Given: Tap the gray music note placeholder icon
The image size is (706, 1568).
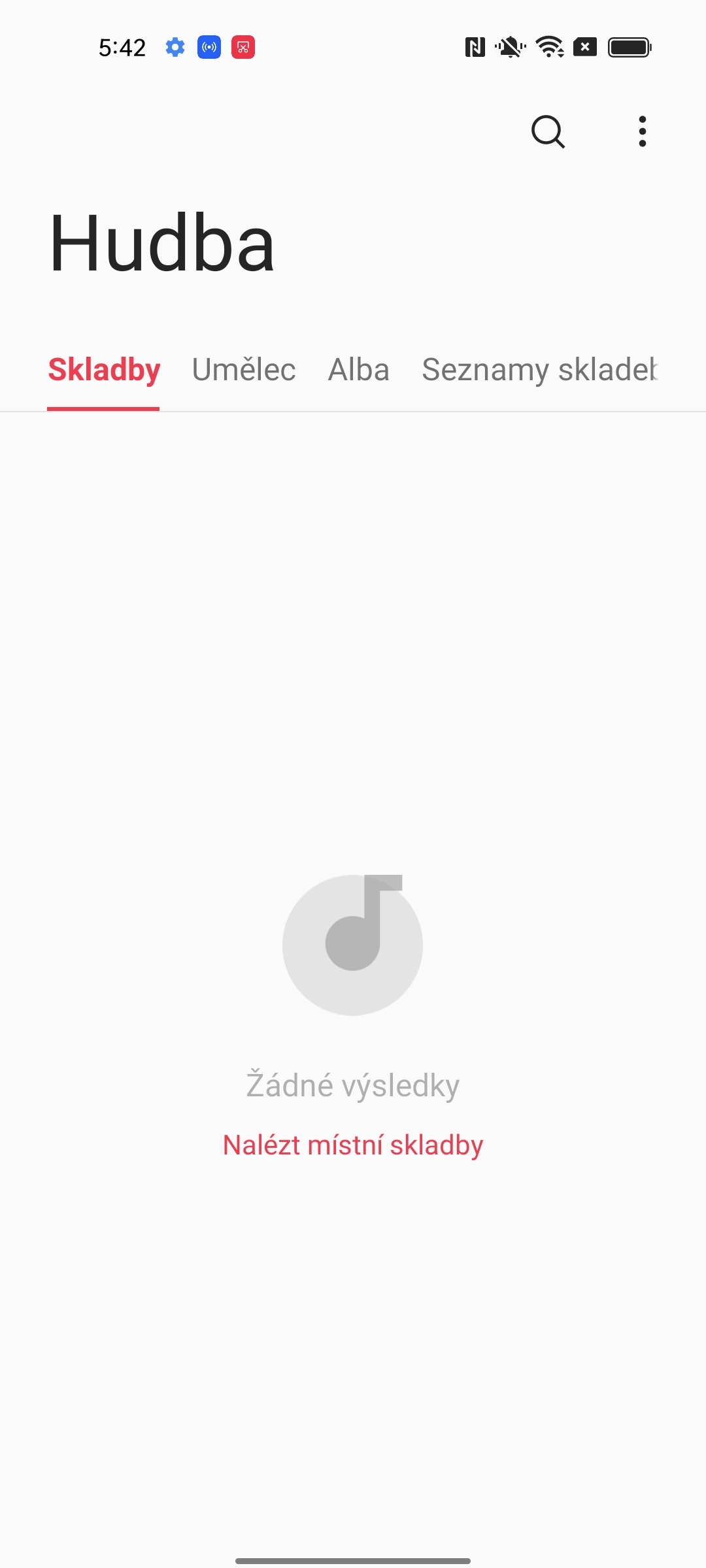Looking at the screenshot, I should (x=353, y=944).
